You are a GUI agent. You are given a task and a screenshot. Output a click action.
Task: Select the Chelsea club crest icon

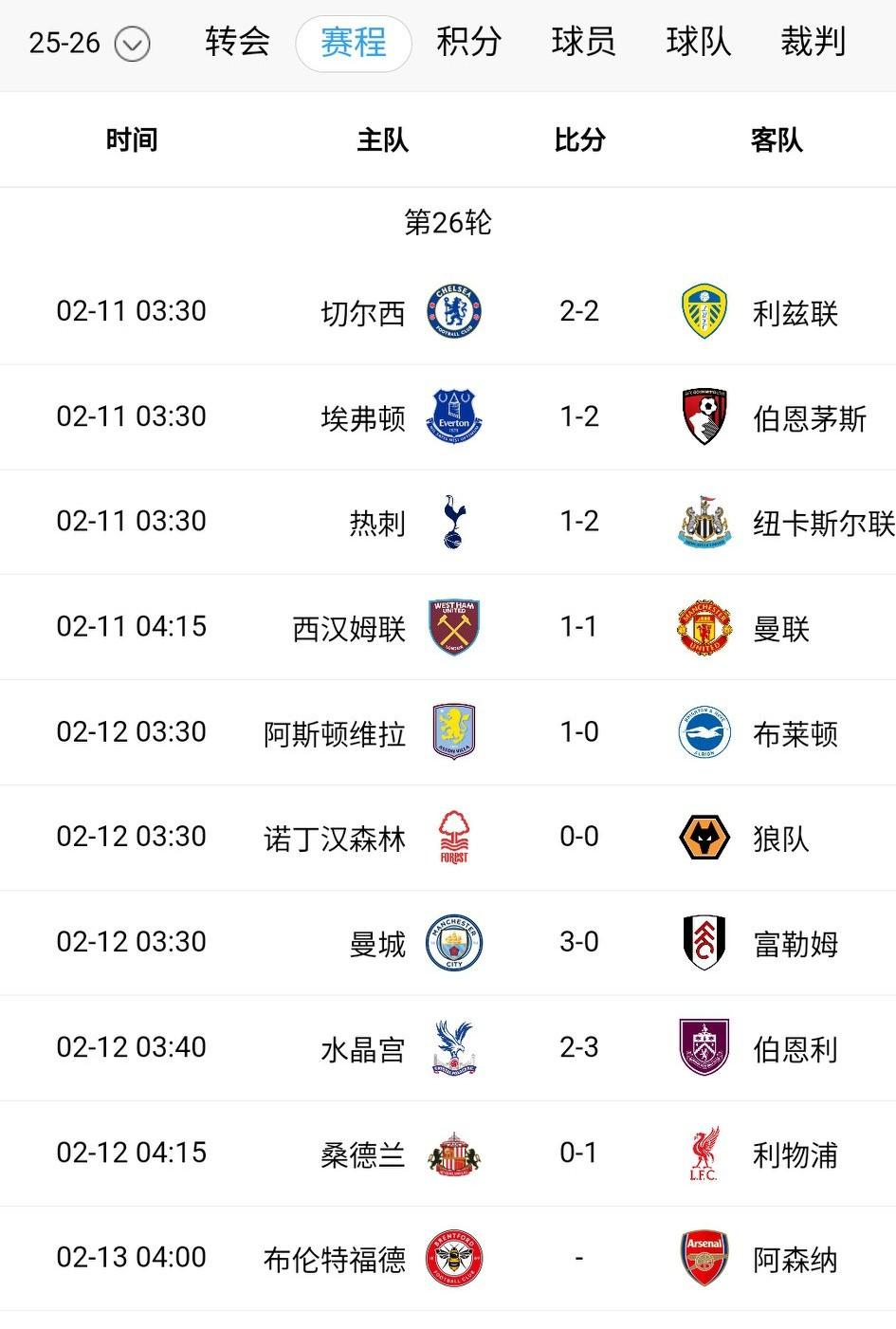454,310
